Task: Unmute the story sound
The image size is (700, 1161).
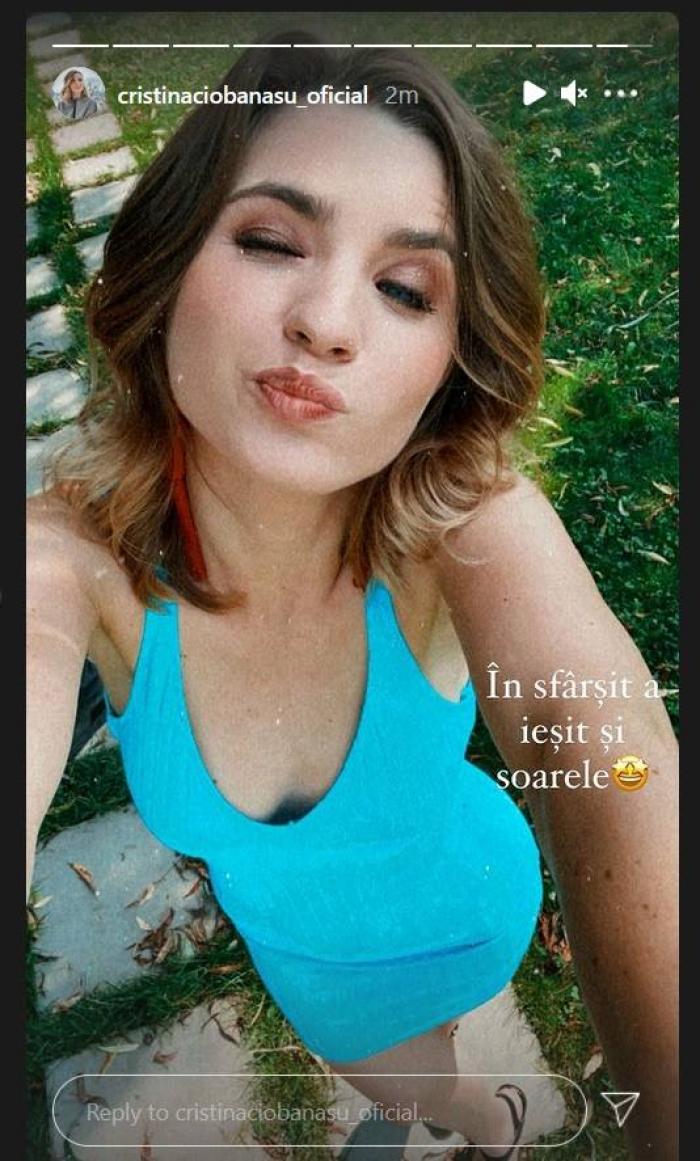Action: click(x=574, y=94)
